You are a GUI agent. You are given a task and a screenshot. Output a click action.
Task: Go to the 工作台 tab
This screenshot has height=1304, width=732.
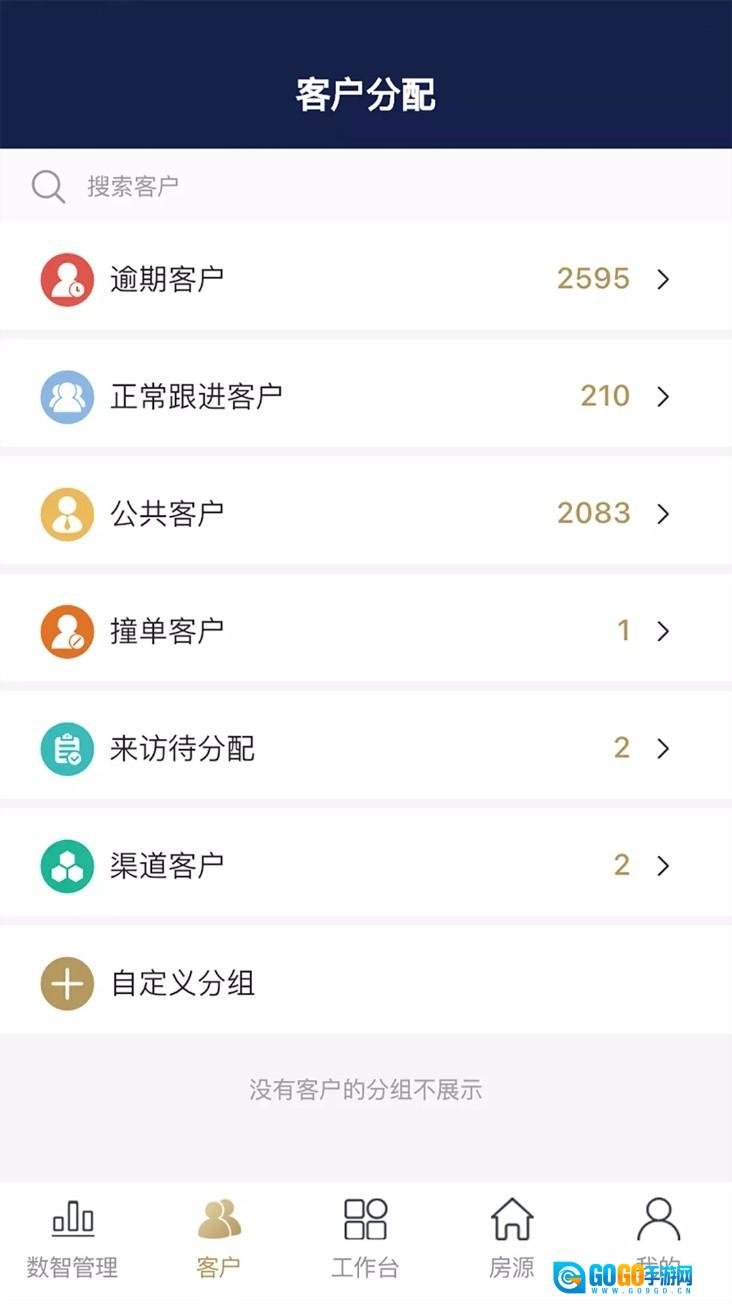[365, 1240]
